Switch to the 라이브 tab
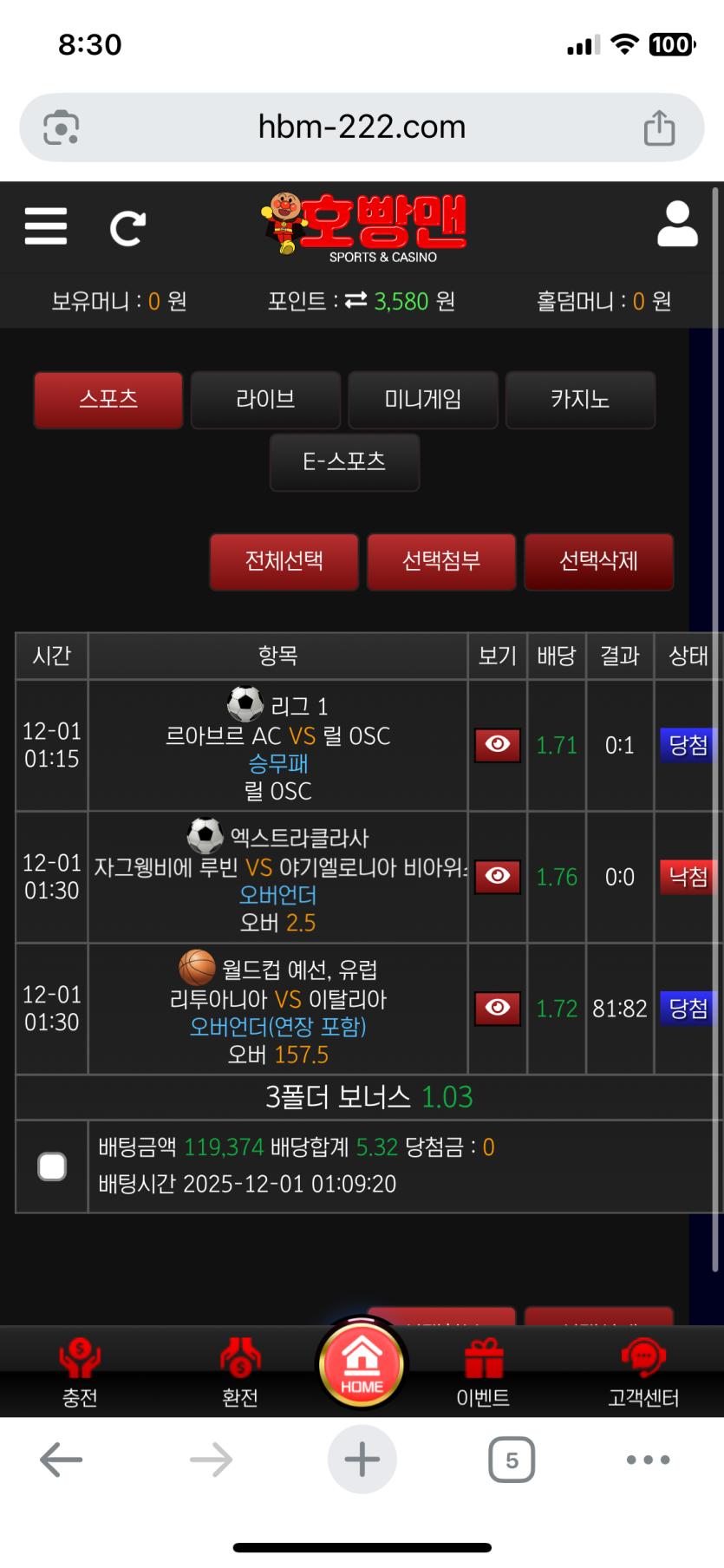The image size is (724, 1568). (x=265, y=400)
